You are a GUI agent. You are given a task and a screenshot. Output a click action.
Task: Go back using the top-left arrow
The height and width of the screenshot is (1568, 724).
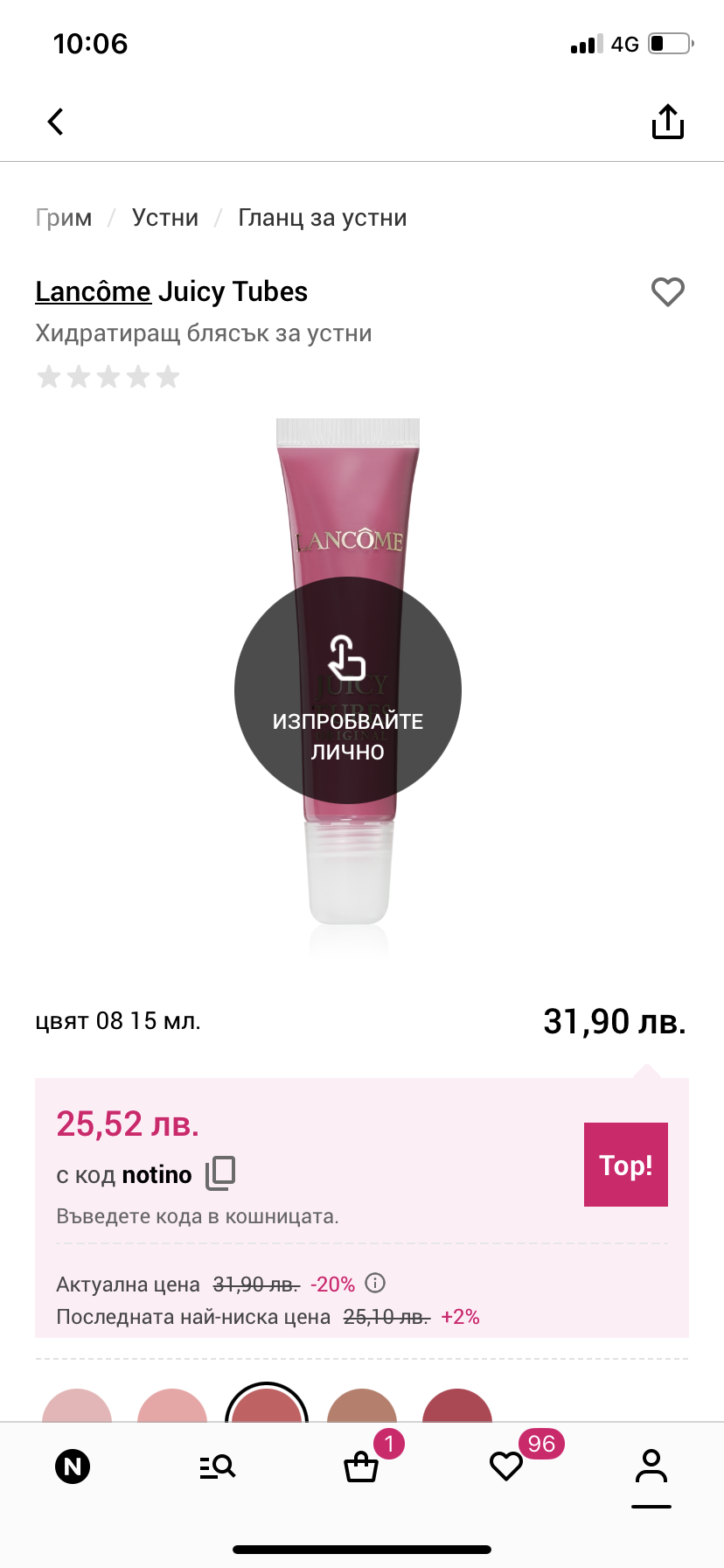[56, 122]
